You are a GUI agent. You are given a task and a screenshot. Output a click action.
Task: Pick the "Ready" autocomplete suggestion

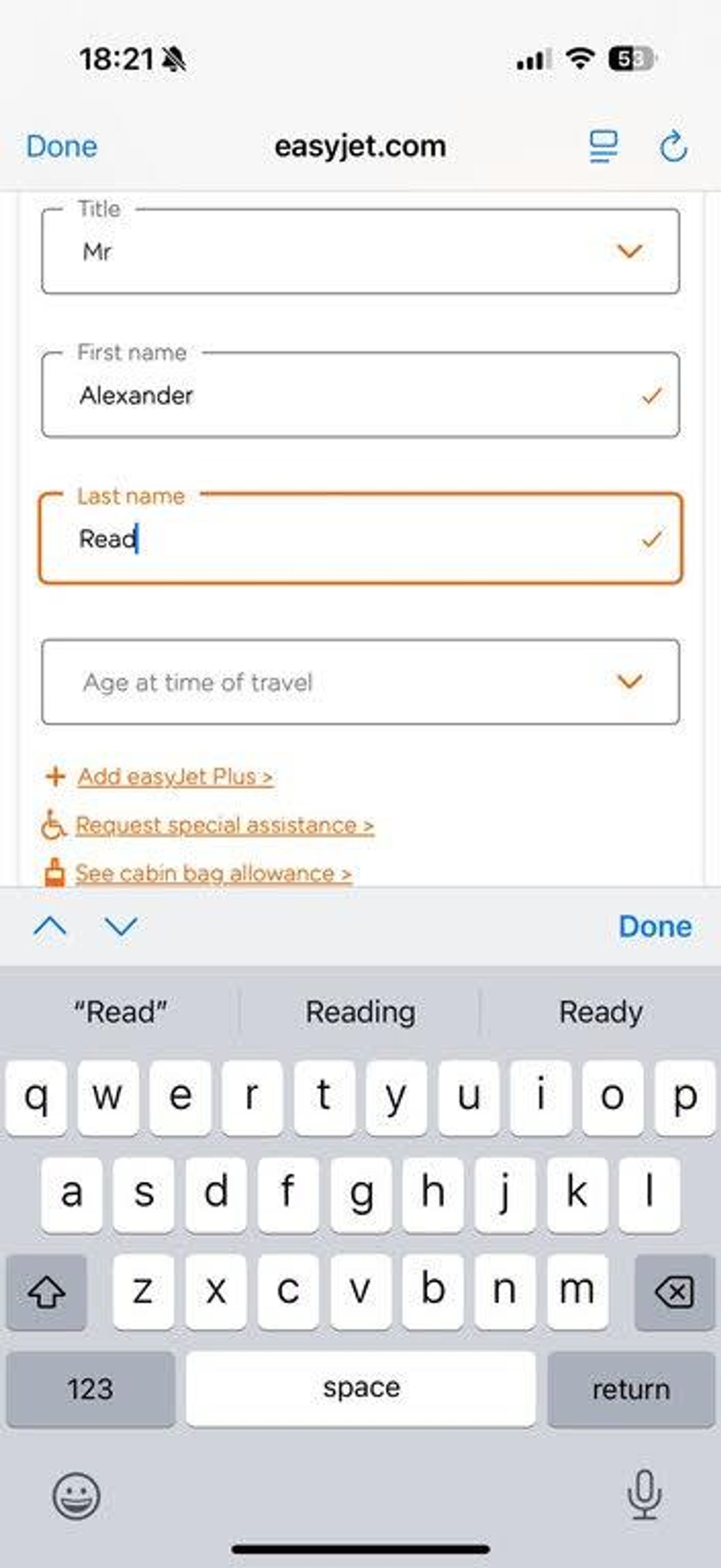tap(600, 1012)
